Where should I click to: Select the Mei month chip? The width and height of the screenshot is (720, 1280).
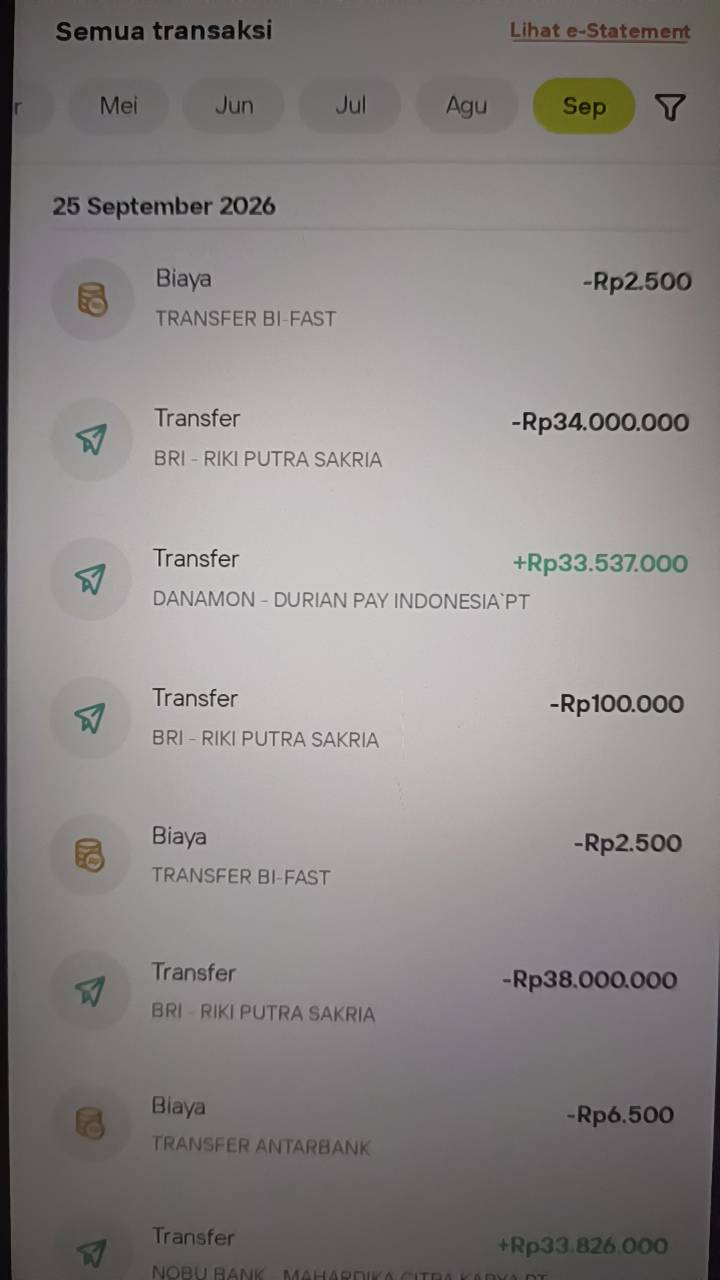[x=119, y=106]
